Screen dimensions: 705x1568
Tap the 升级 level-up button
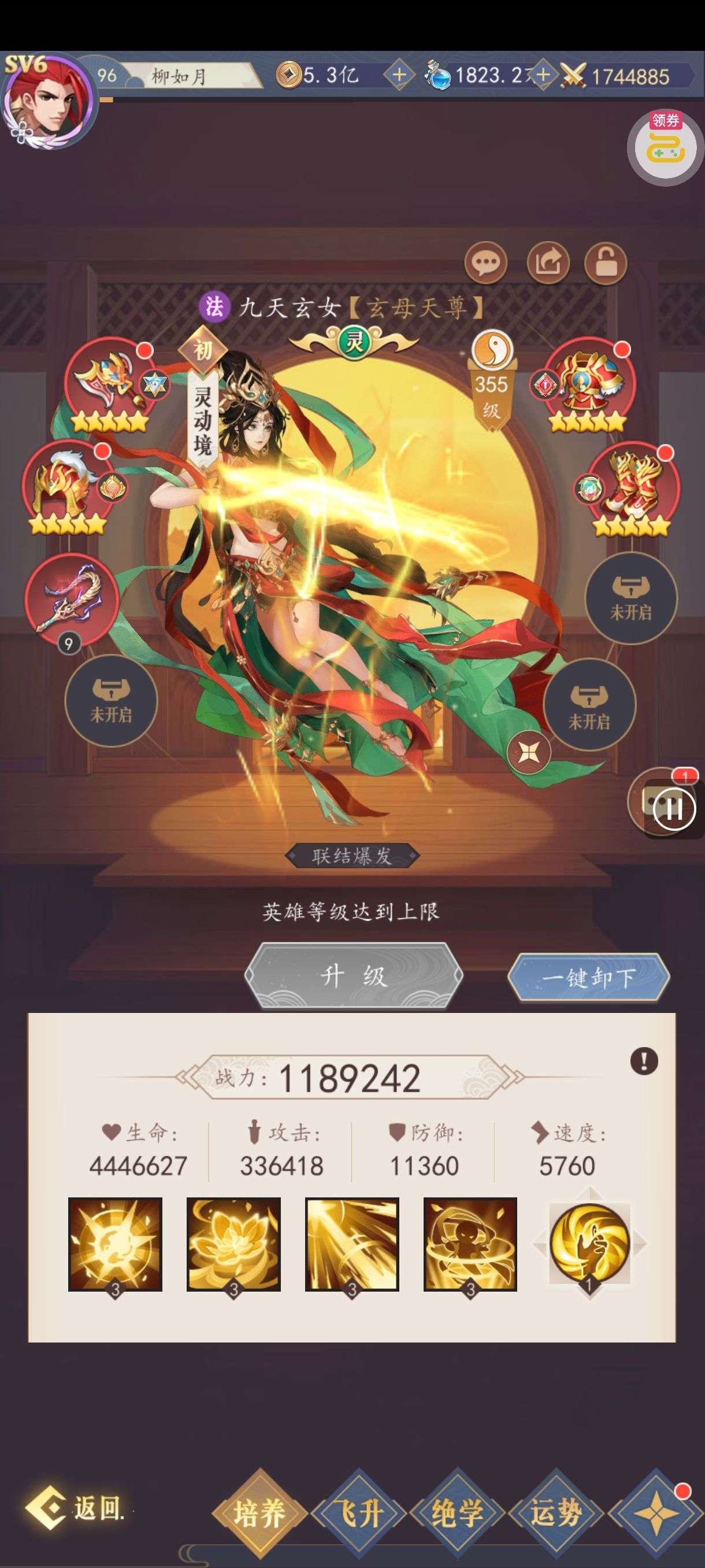(354, 977)
